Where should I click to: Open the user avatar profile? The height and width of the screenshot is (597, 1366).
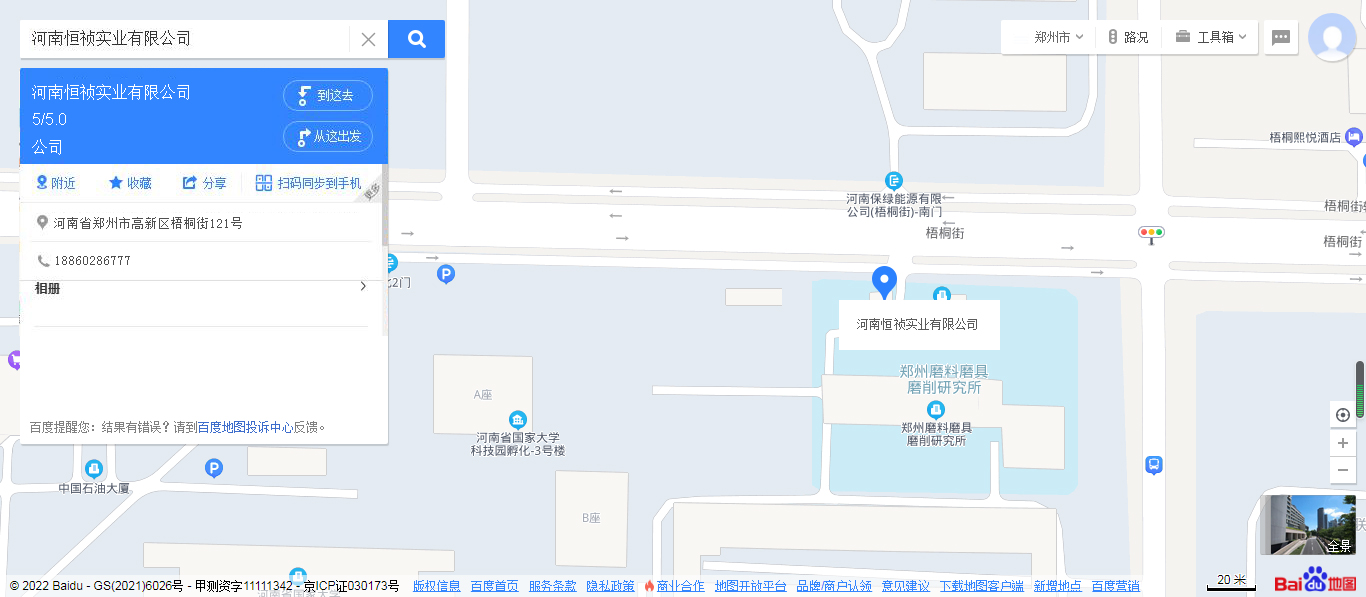tap(1332, 37)
